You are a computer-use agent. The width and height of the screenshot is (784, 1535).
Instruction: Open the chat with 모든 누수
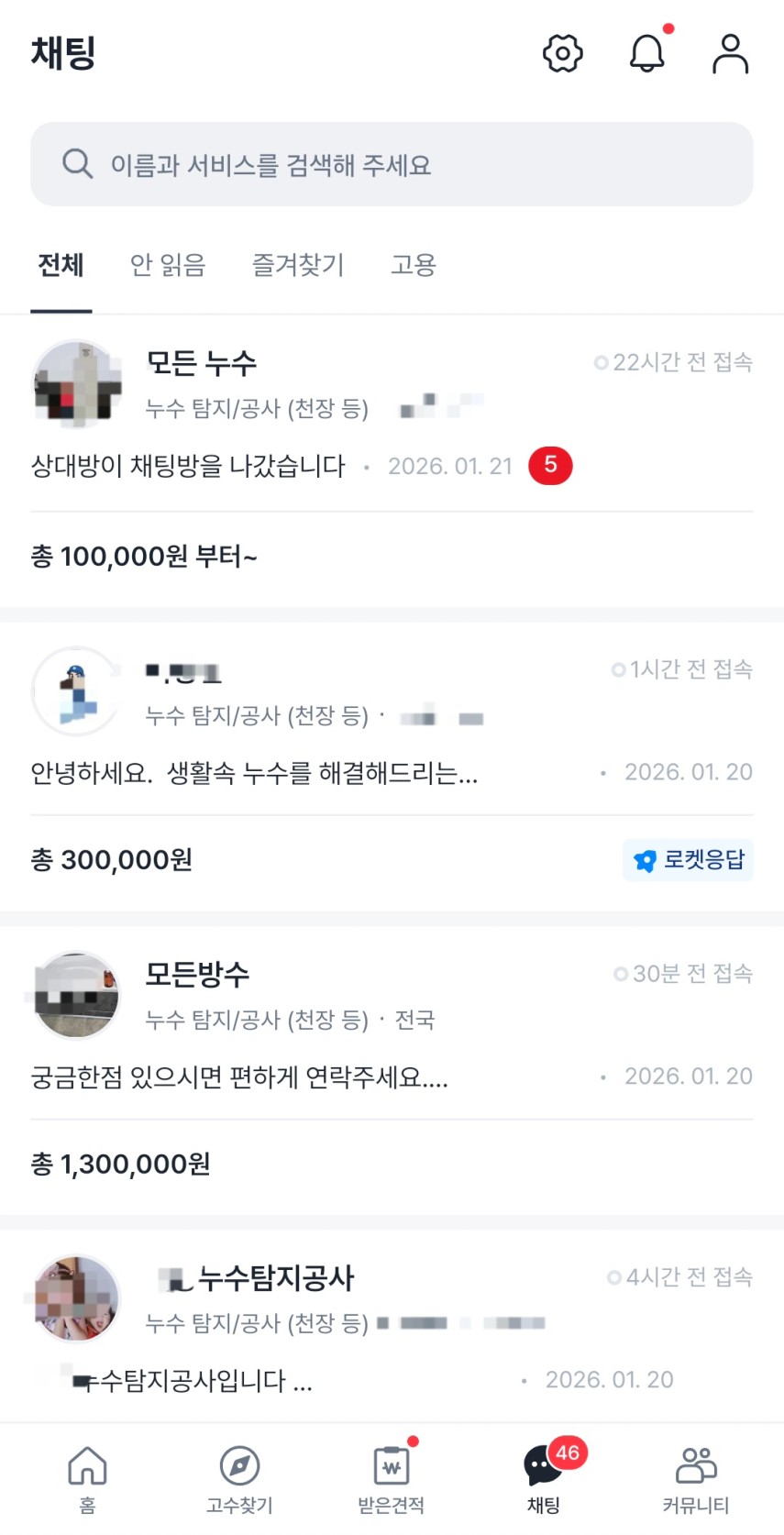[x=392, y=413]
